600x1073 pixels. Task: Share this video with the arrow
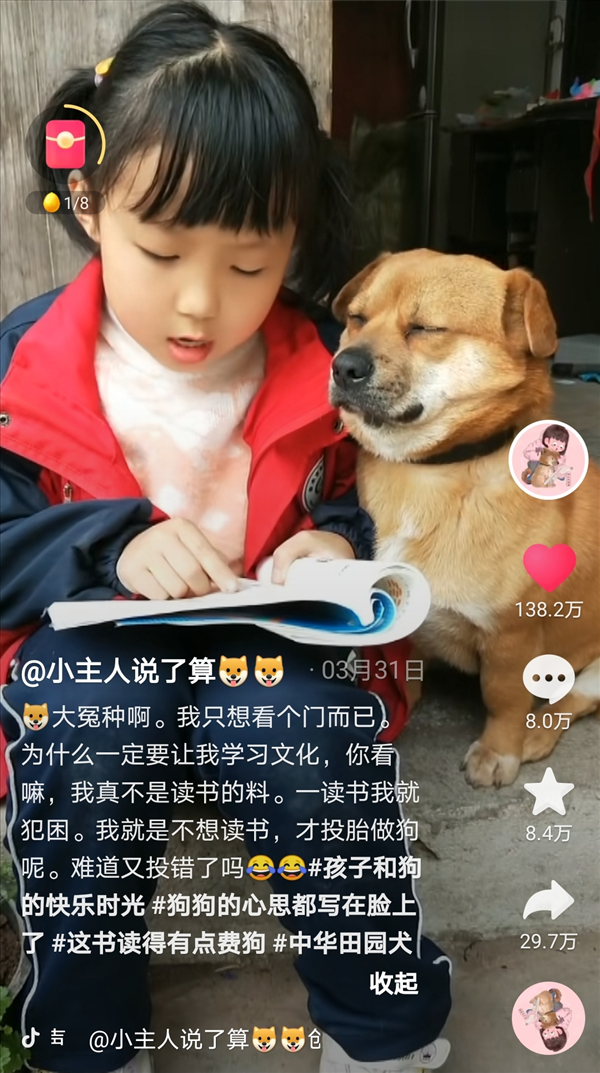pos(549,901)
